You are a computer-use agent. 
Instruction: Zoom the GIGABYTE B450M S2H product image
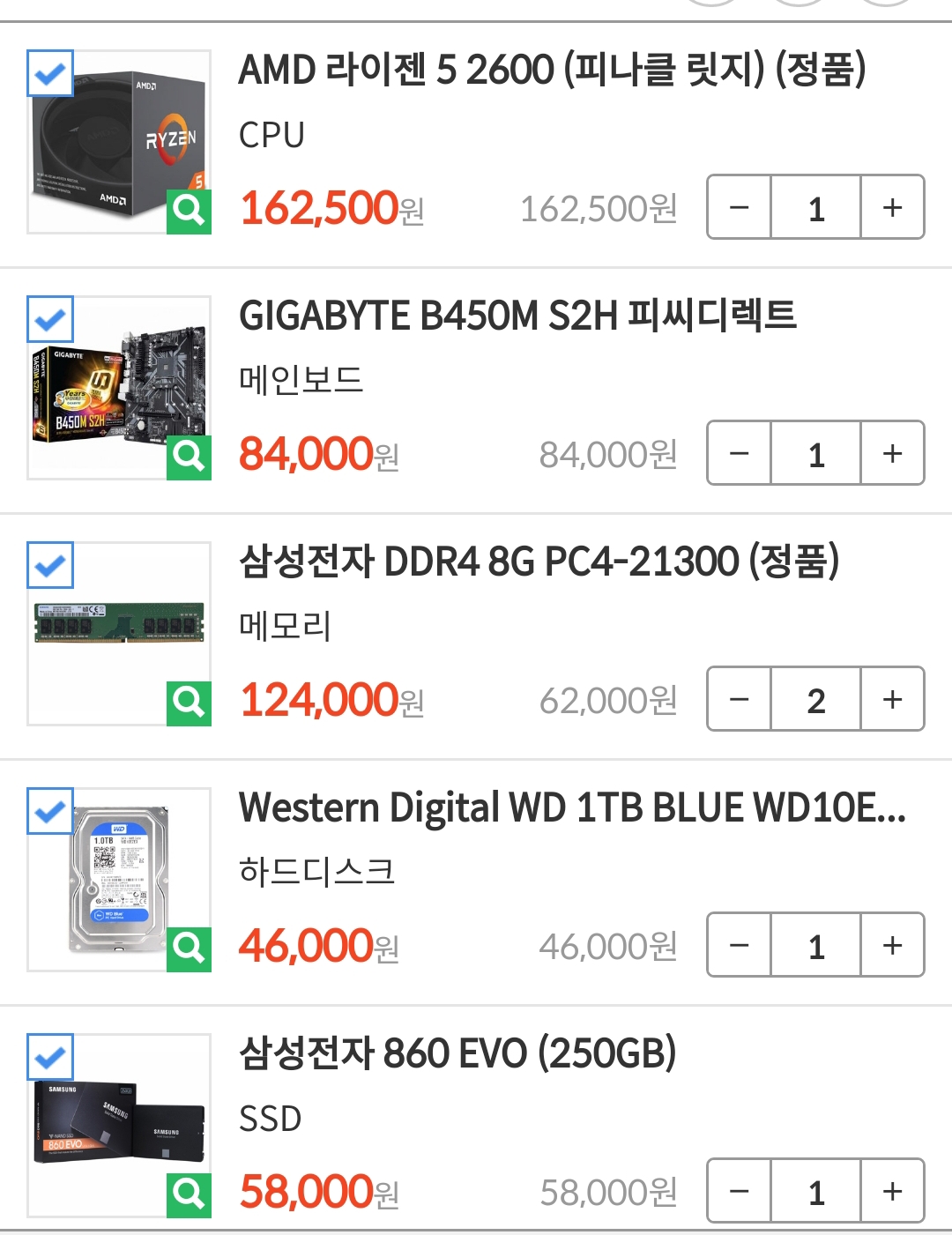pos(189,458)
